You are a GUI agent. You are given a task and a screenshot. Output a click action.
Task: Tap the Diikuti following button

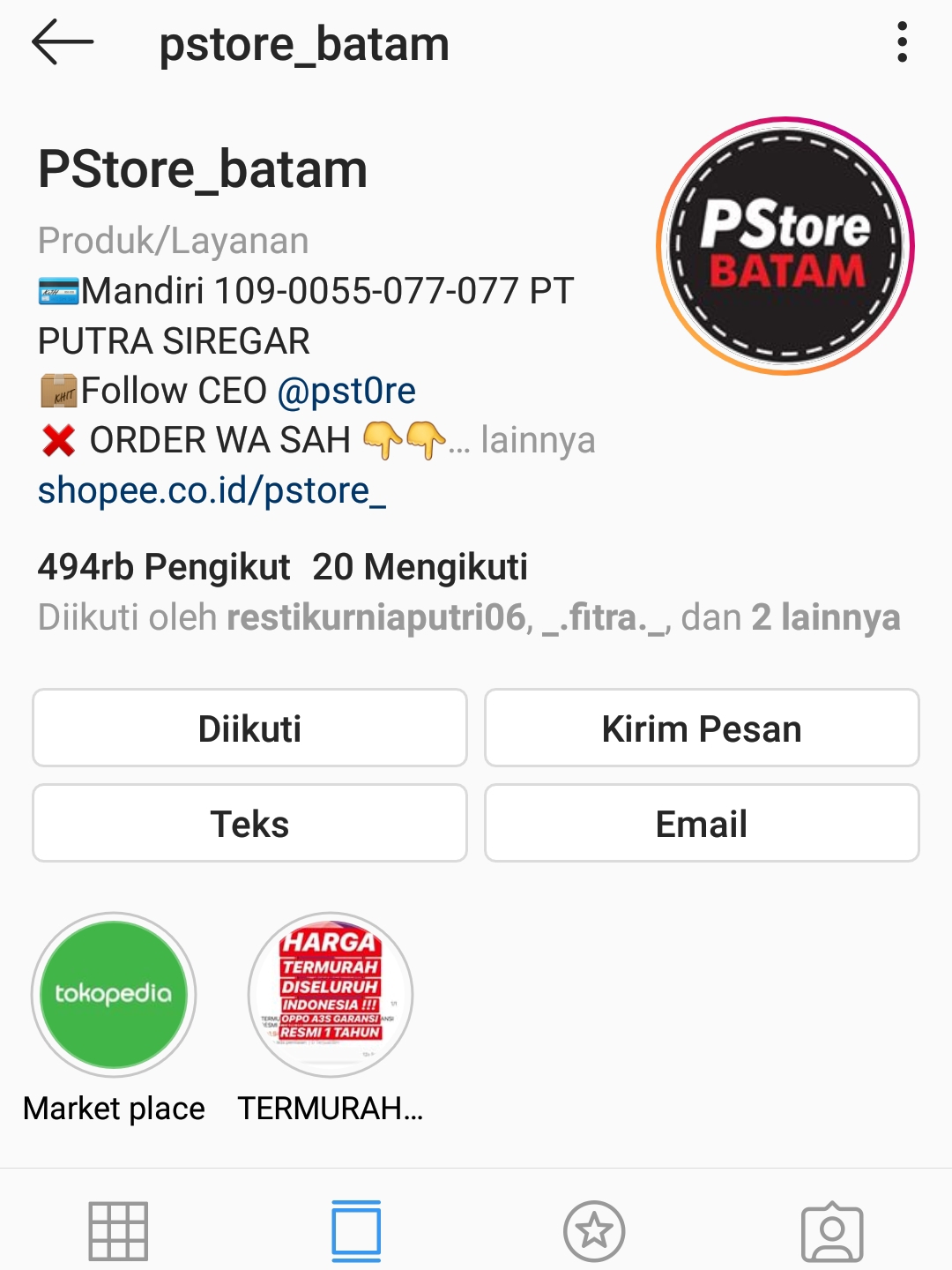click(x=249, y=728)
